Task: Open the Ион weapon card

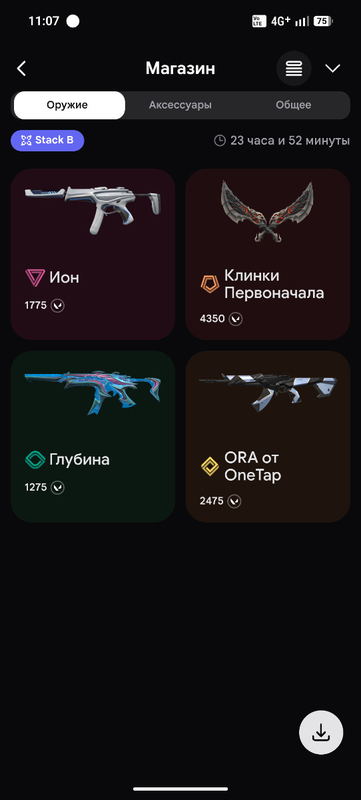Action: [93, 254]
